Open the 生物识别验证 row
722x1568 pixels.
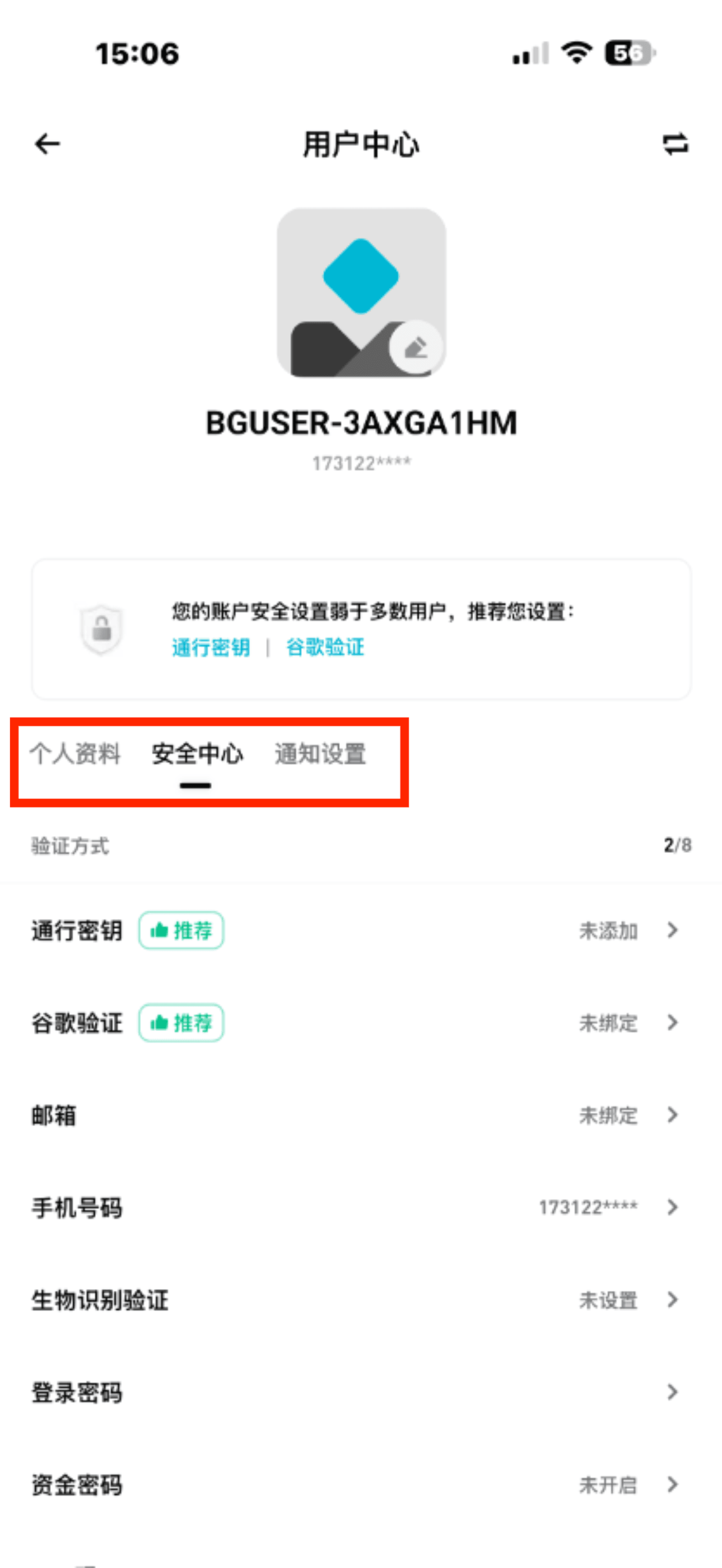[360, 1300]
